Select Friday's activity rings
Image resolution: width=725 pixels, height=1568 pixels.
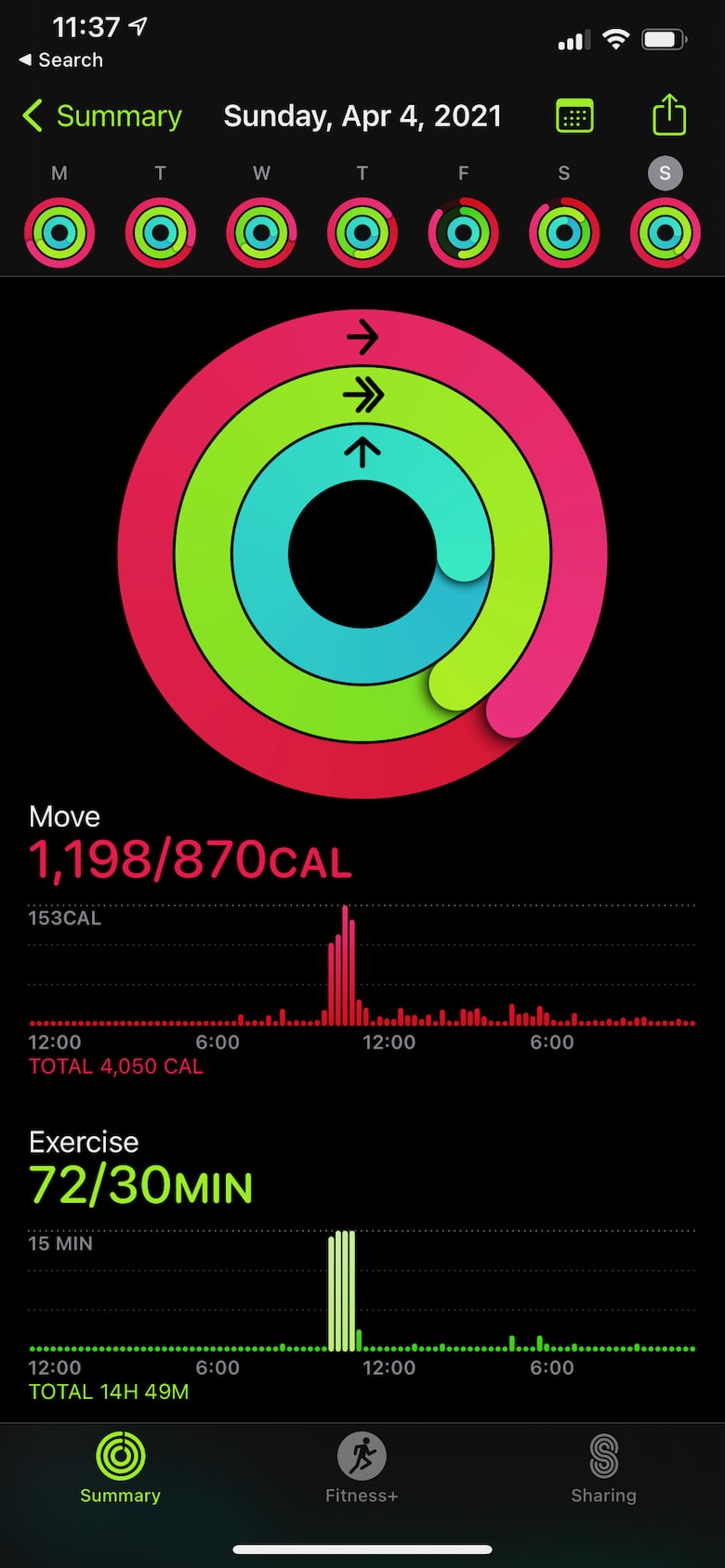tap(463, 232)
